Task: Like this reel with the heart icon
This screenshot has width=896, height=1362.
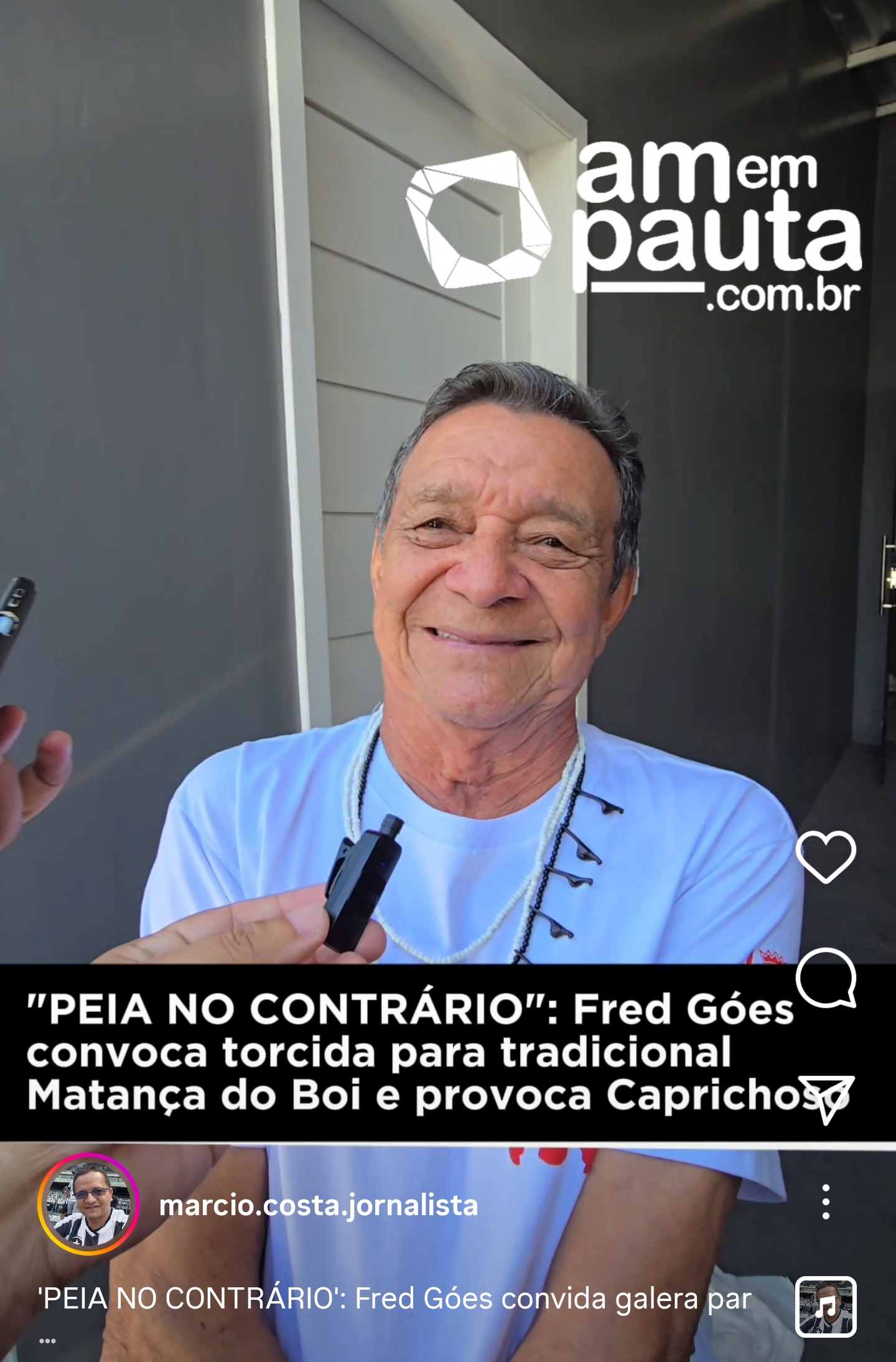Action: click(x=826, y=856)
